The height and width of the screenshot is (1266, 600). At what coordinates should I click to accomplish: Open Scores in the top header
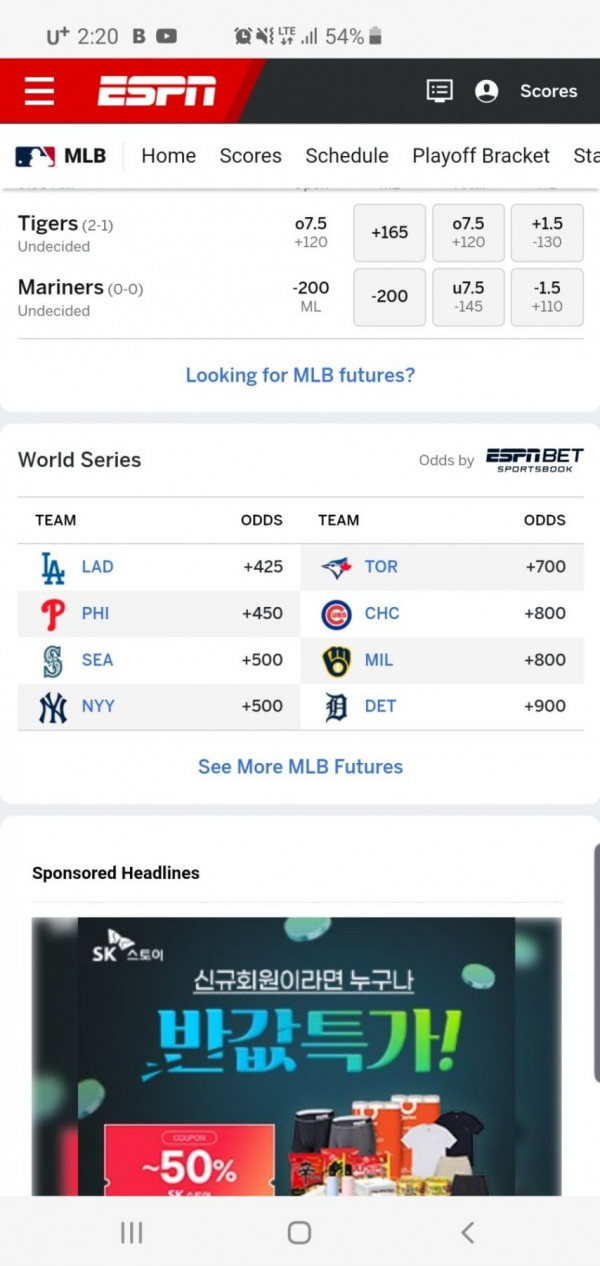(548, 91)
